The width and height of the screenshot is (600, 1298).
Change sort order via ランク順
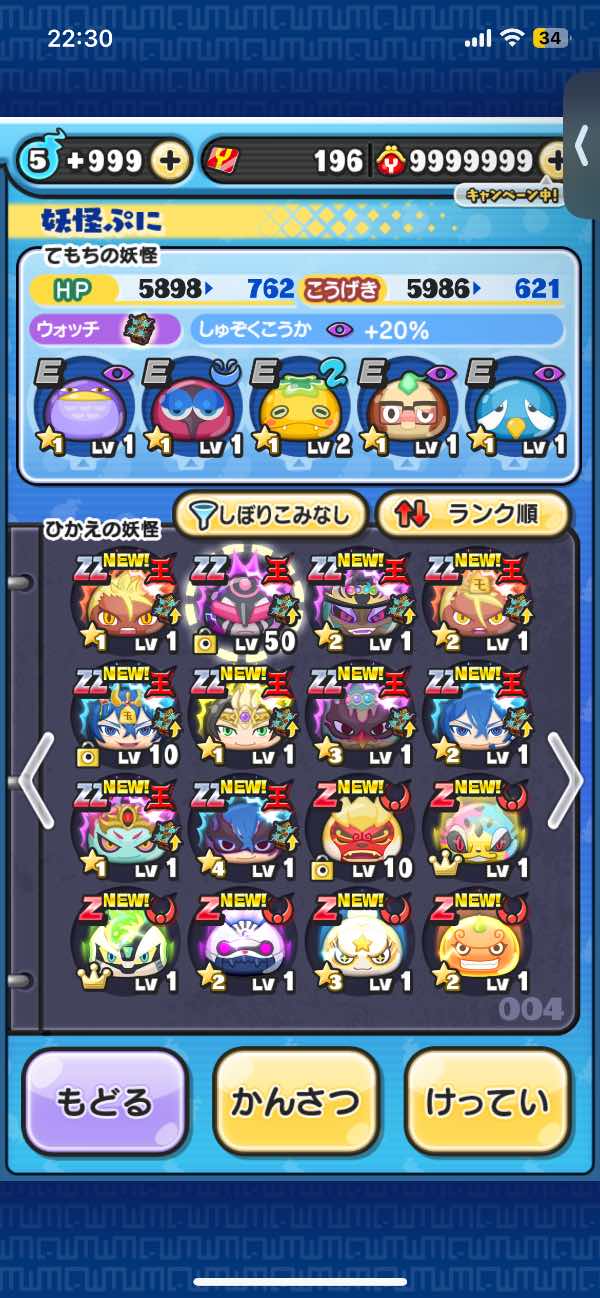pyautogui.click(x=472, y=515)
